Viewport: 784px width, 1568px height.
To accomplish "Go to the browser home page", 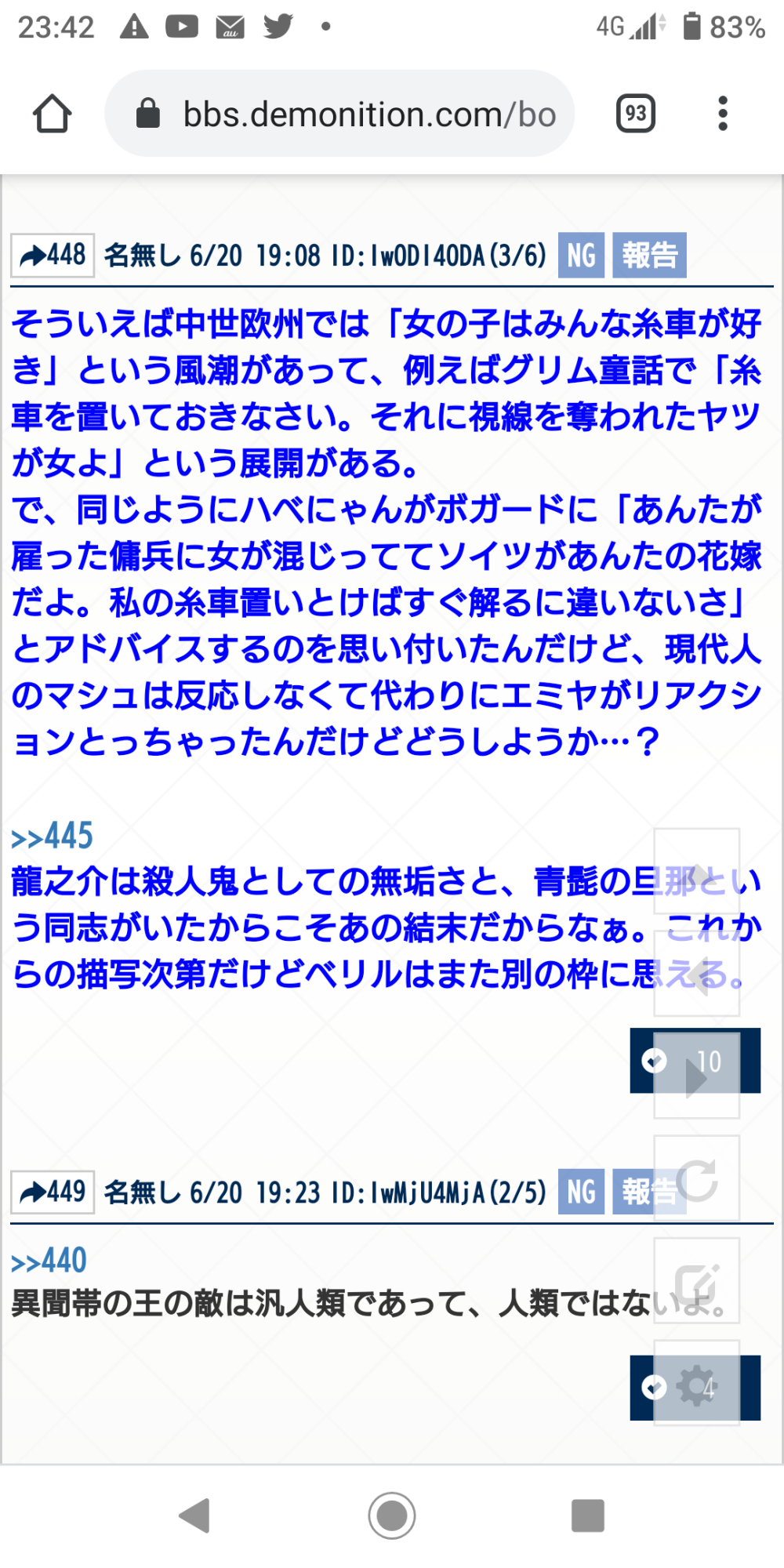I will pyautogui.click(x=53, y=114).
